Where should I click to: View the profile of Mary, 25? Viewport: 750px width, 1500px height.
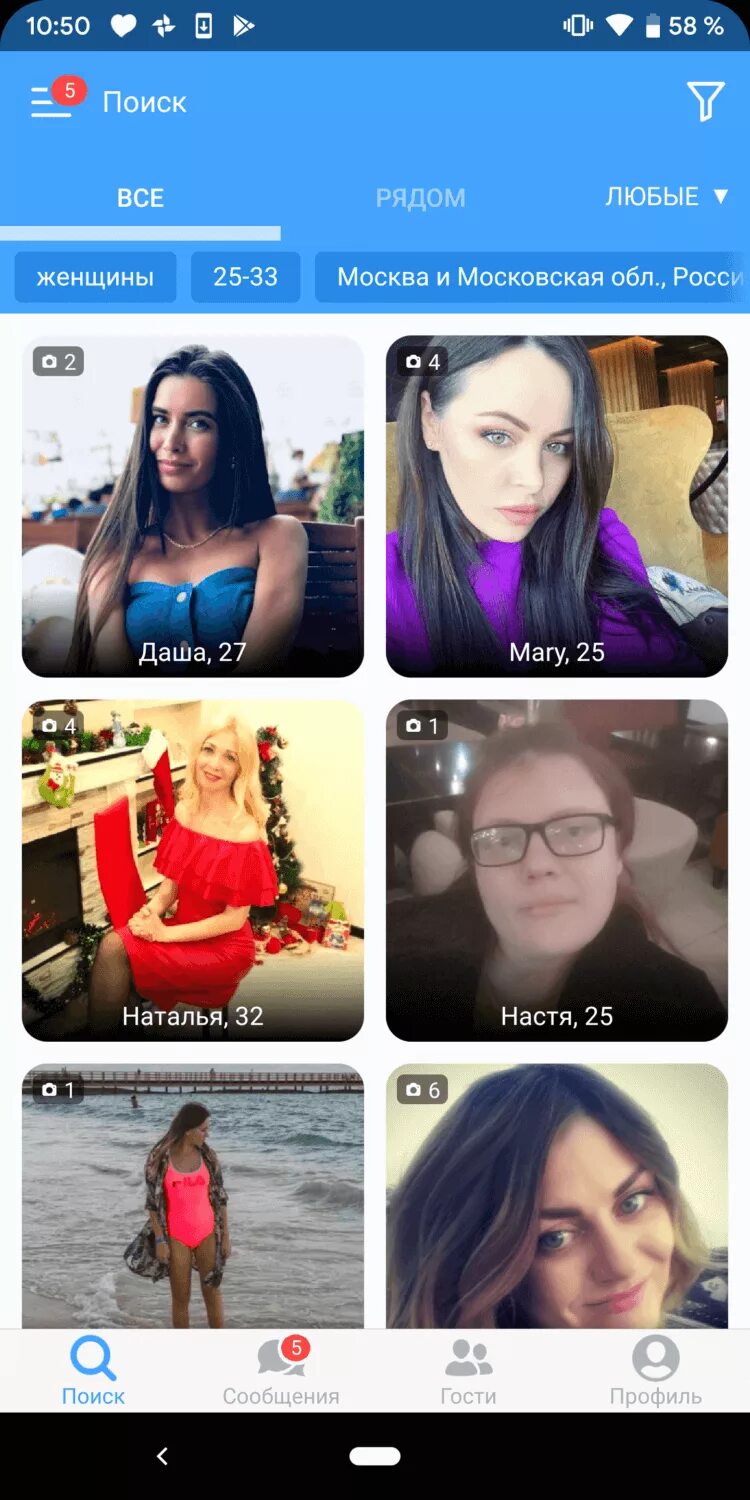(x=557, y=506)
